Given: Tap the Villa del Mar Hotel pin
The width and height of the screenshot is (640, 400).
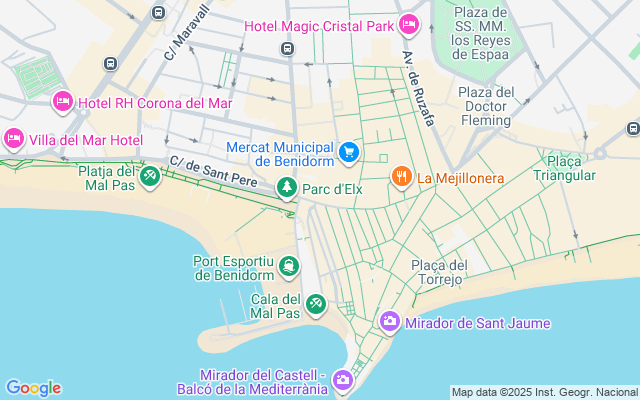Looking at the screenshot, I should [14, 139].
